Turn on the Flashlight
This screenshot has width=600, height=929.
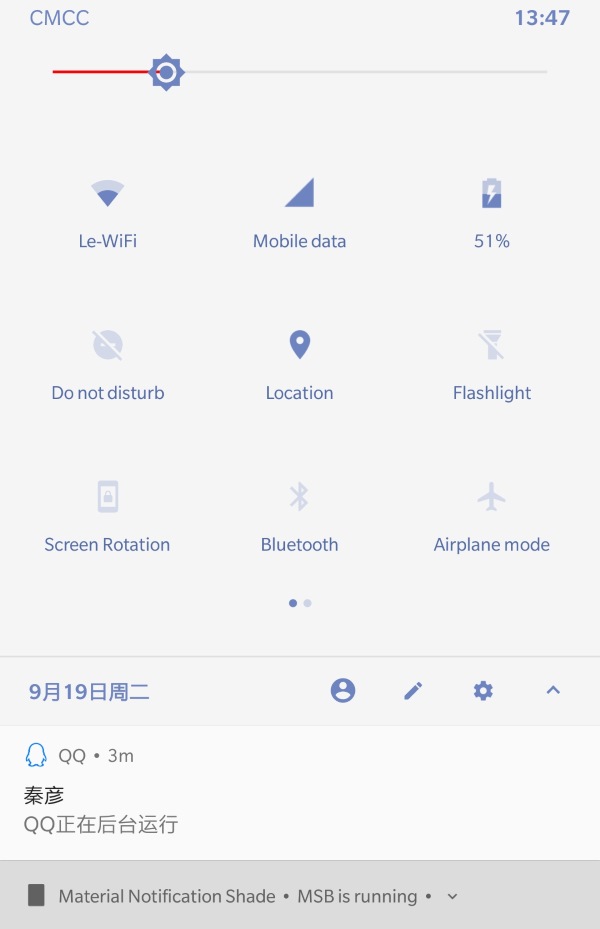[x=491, y=361]
